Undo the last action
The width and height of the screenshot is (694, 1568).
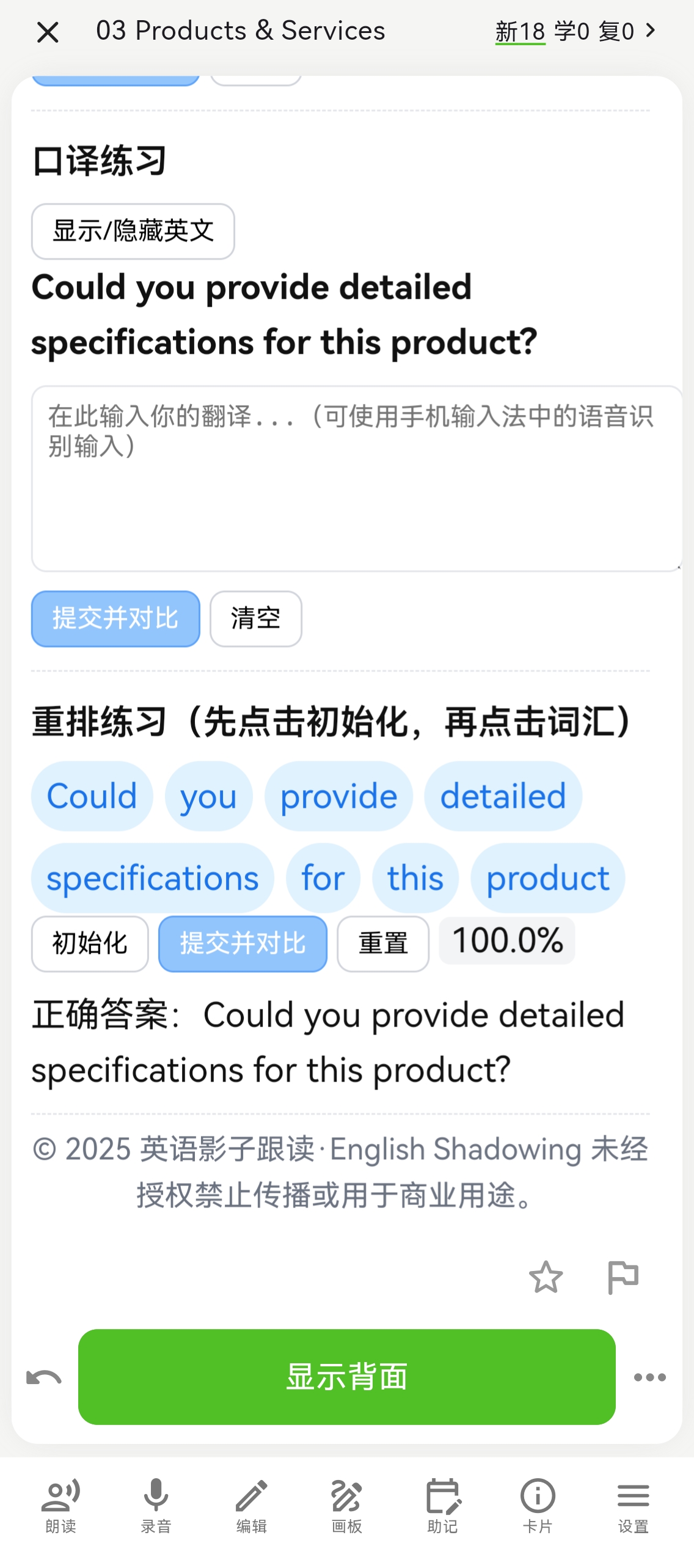pyautogui.click(x=44, y=1377)
